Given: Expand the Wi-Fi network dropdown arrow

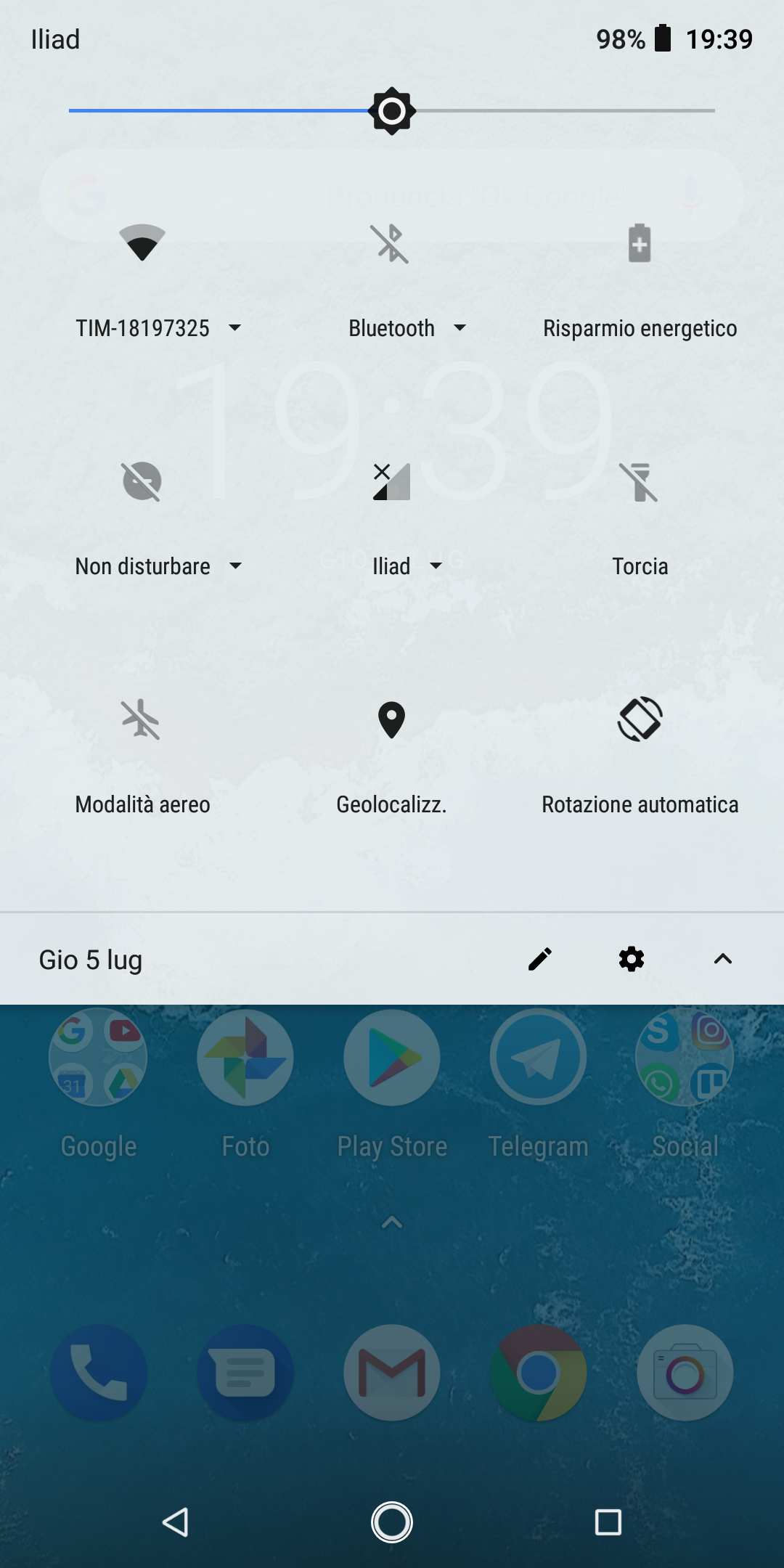Looking at the screenshot, I should (234, 328).
